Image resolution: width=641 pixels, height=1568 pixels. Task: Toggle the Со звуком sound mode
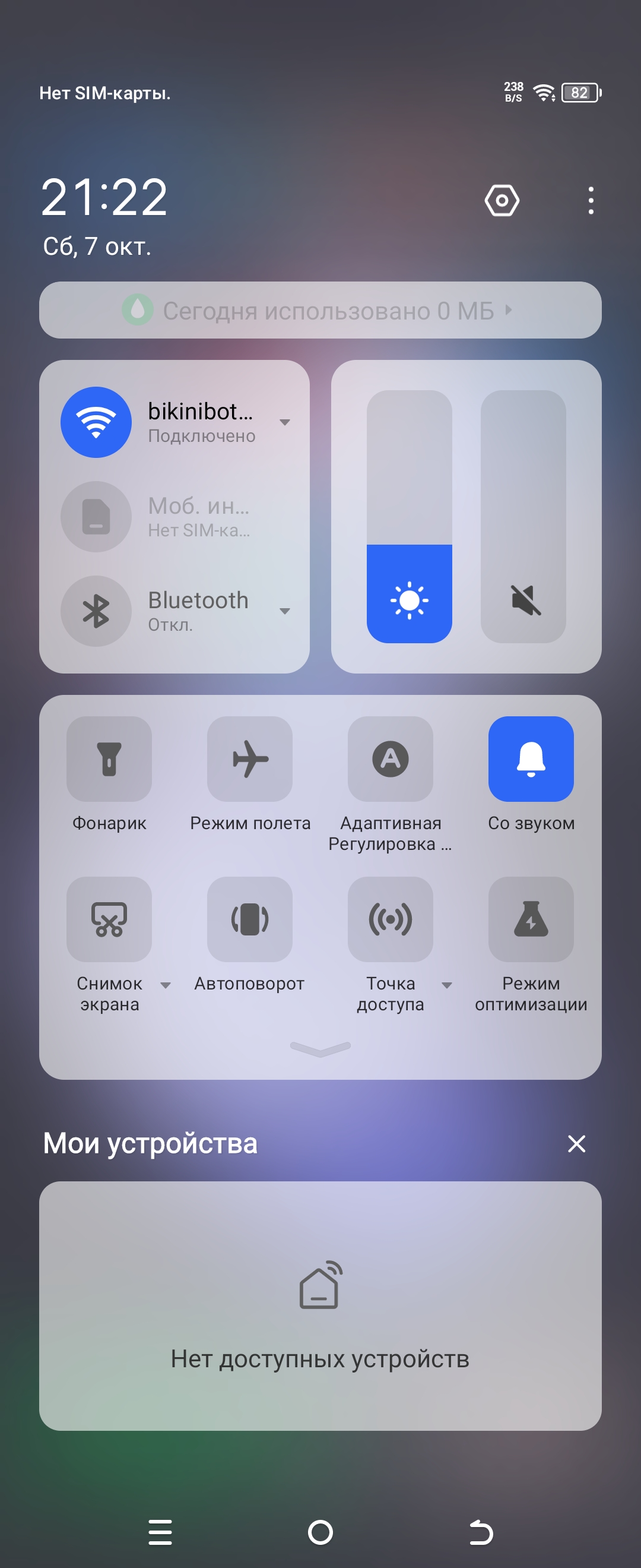(x=531, y=759)
